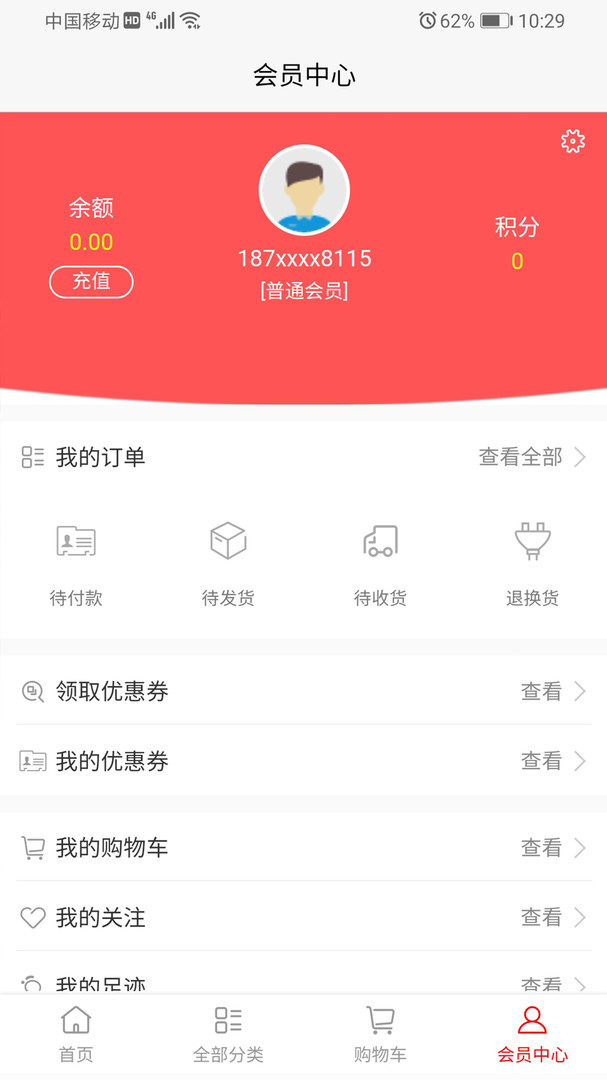Open the 领取优惠券 row

[303, 691]
